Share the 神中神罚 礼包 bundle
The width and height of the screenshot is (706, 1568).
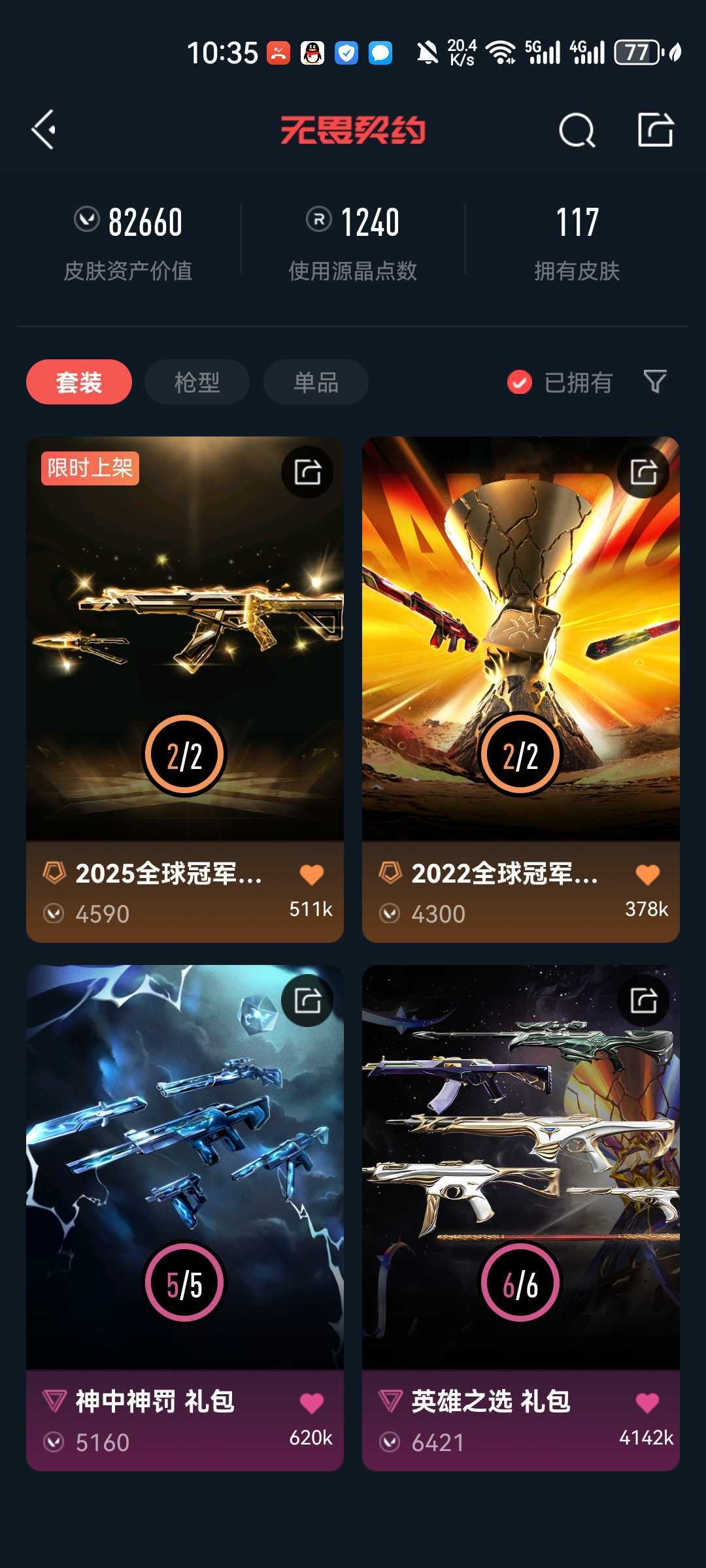(307, 1000)
